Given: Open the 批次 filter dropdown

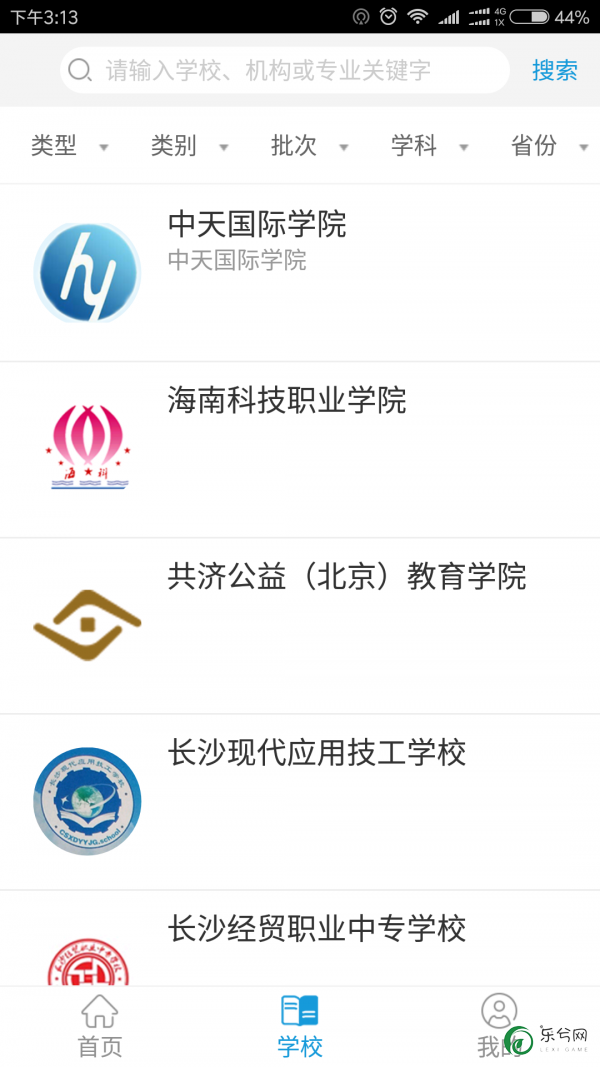Looking at the screenshot, I should (x=310, y=146).
